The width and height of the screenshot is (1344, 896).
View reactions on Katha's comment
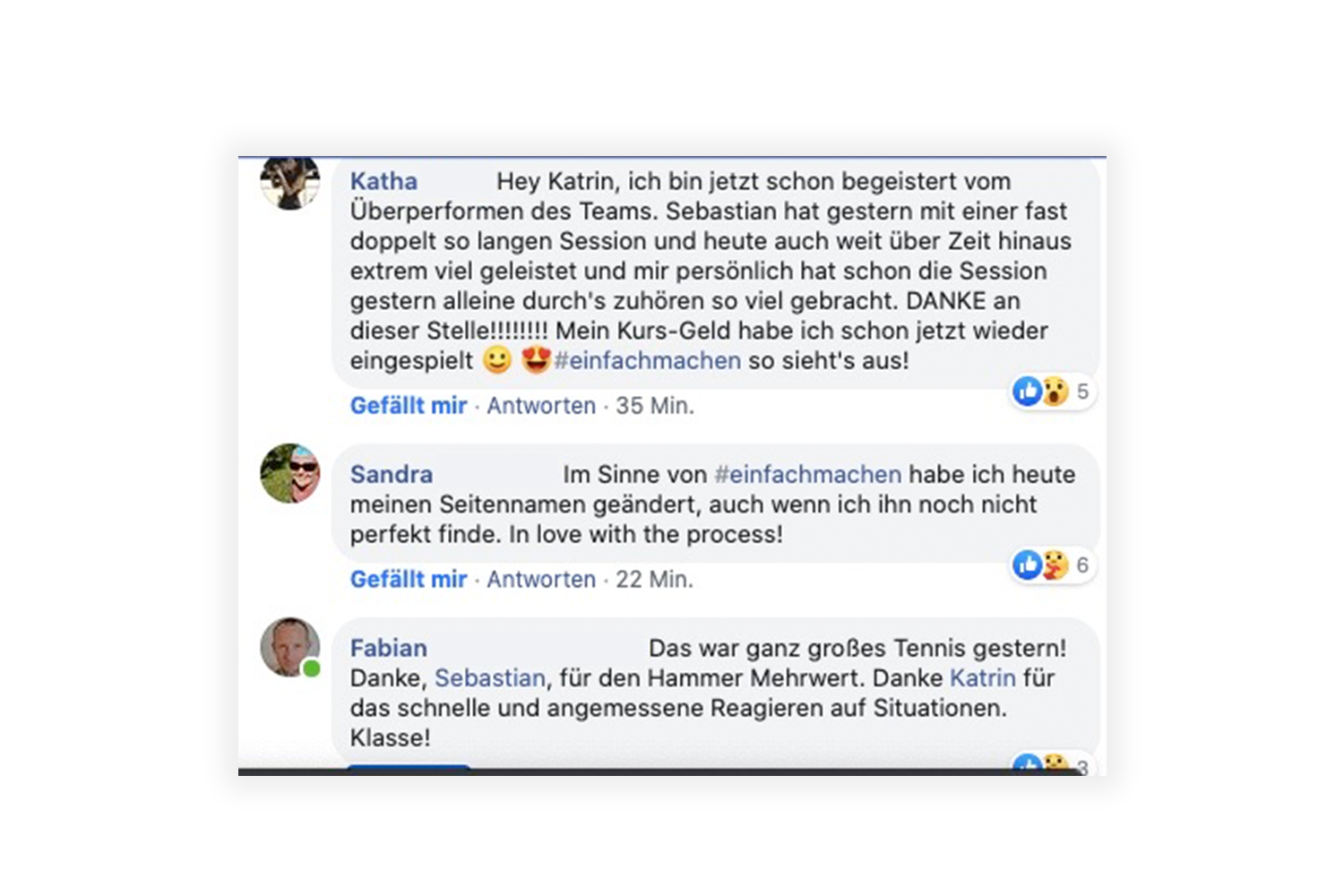(1050, 392)
